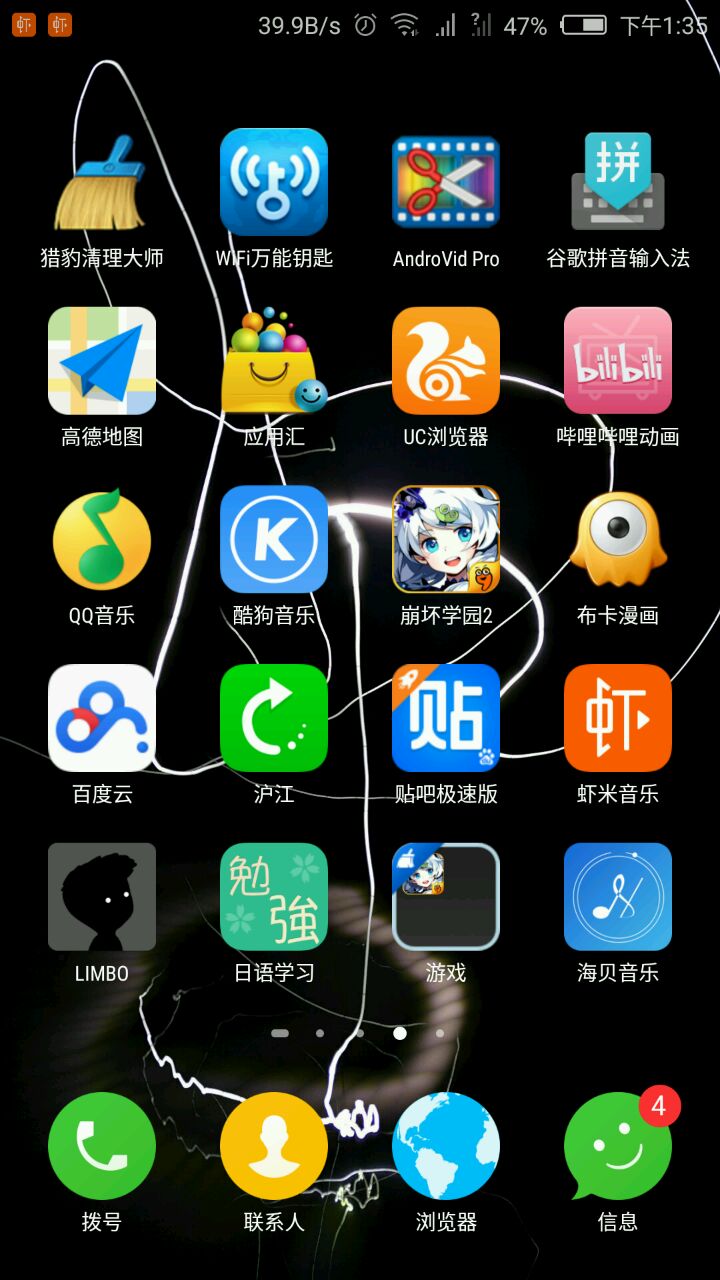Screen dimensions: 720x1280
Task: Start QQ音乐
Action: click(x=102, y=540)
